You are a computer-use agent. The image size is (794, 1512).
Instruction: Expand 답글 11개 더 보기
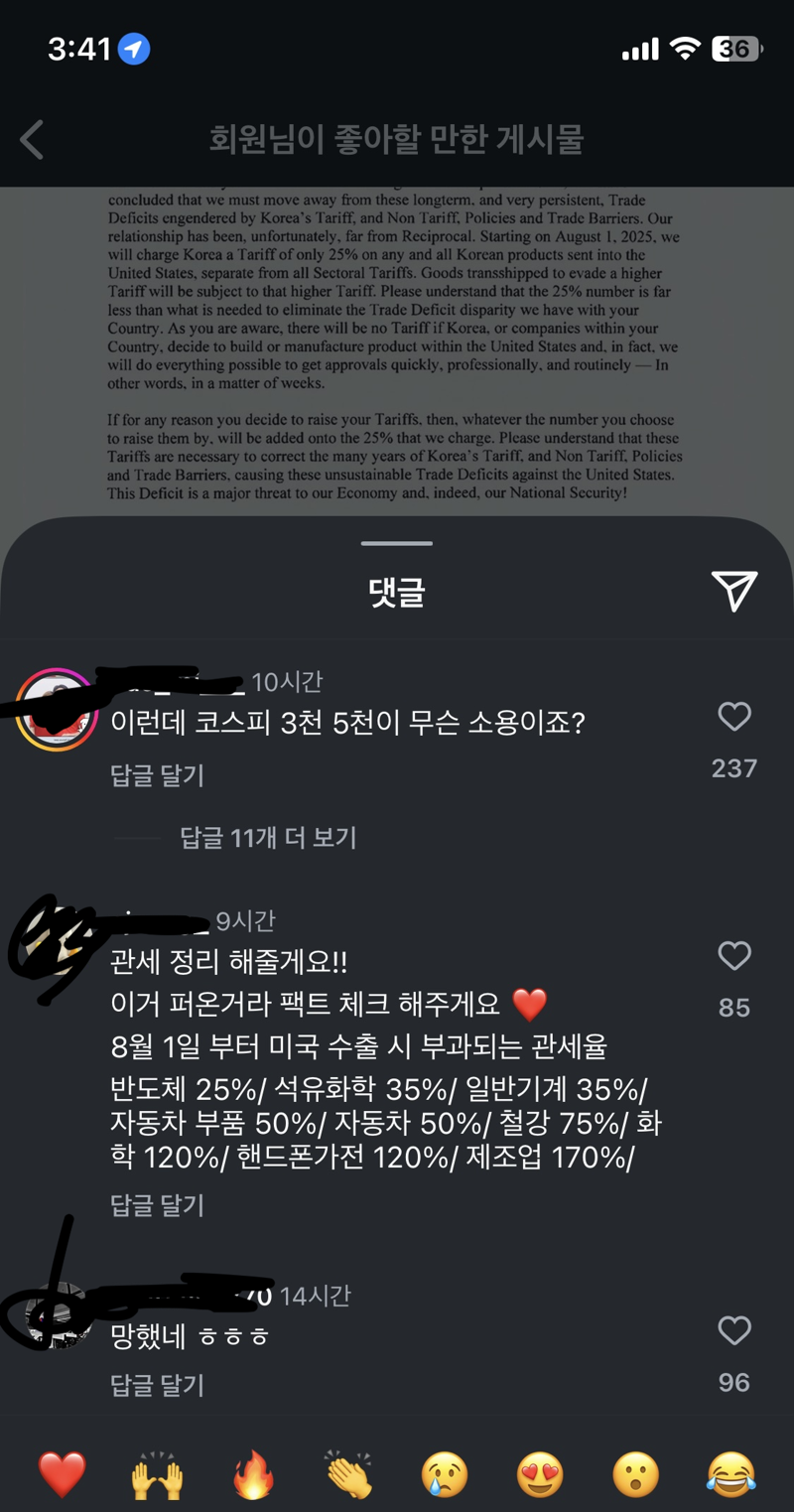[x=268, y=838]
